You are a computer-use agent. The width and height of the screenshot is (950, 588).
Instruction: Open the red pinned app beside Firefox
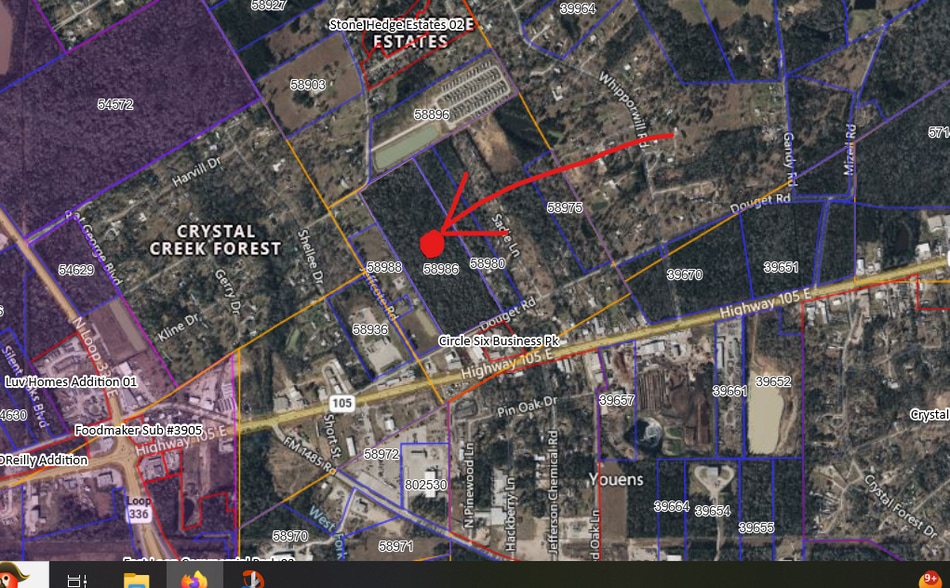[252, 579]
